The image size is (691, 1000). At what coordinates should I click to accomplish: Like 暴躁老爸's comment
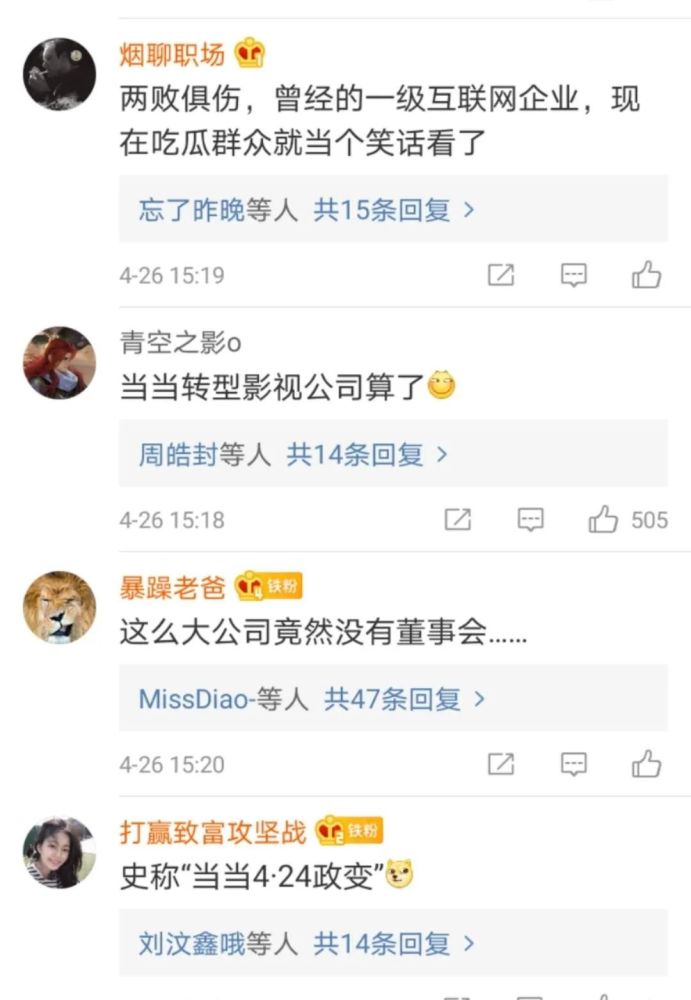click(646, 765)
